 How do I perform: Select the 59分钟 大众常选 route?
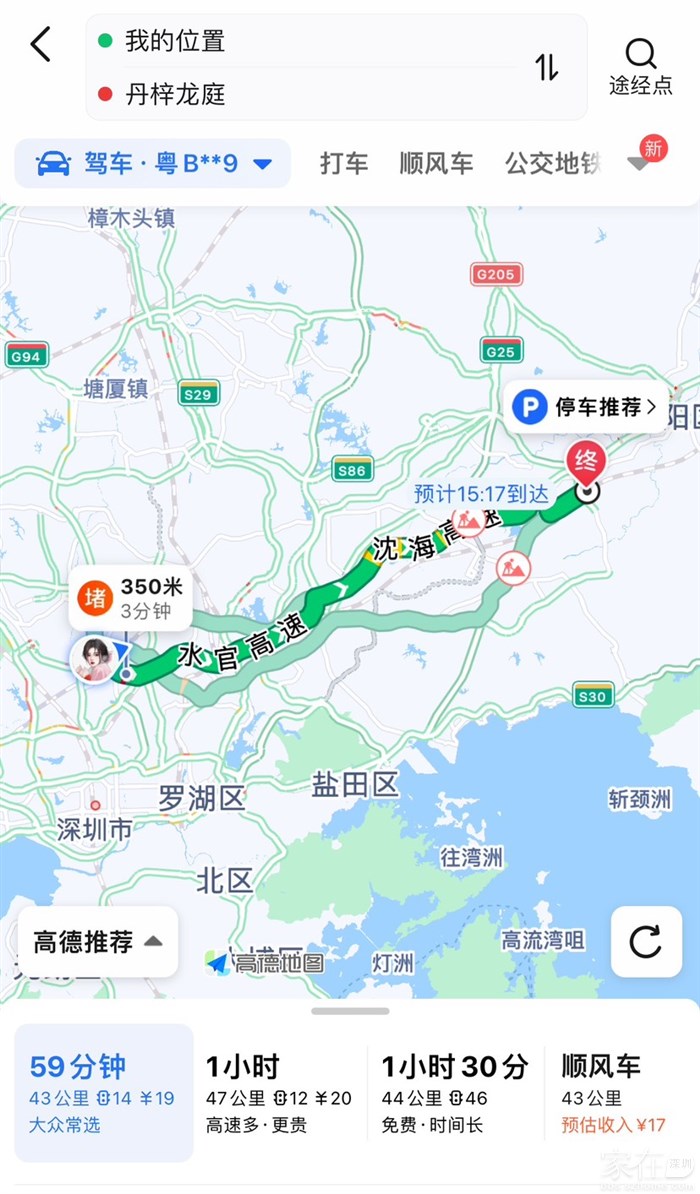[103, 1091]
